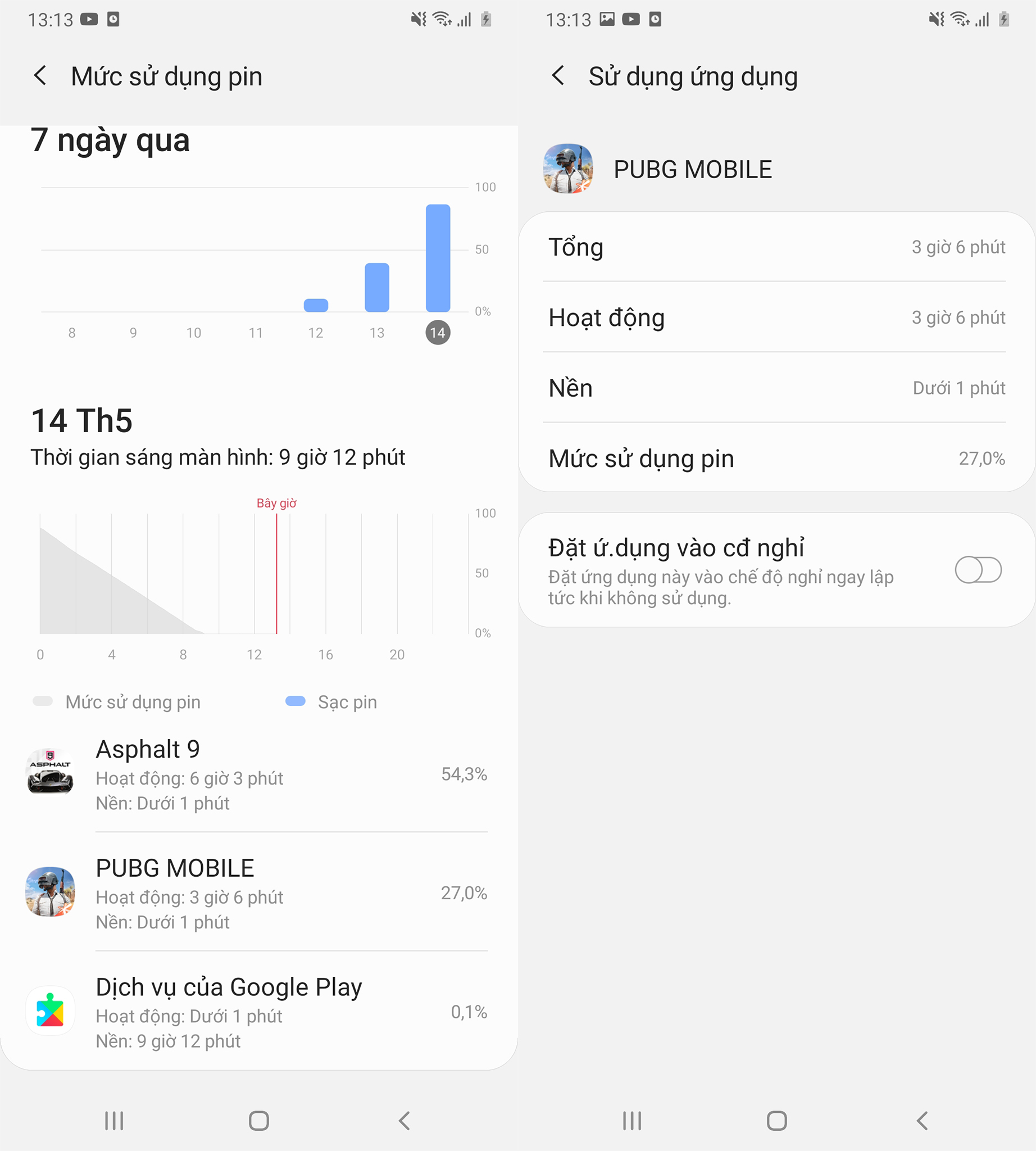Select day 13 in the 7-day chart

tap(377, 333)
